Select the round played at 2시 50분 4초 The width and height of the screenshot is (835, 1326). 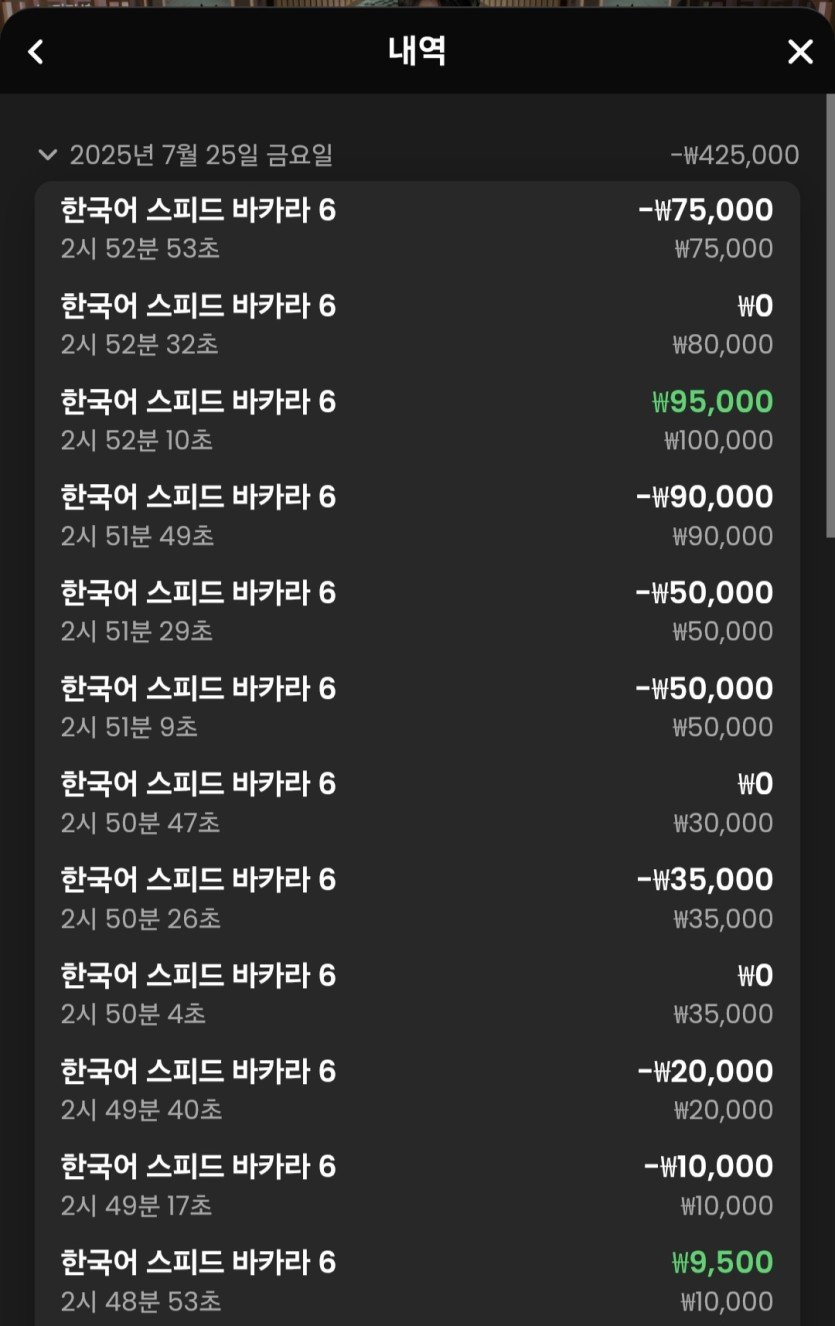416,994
